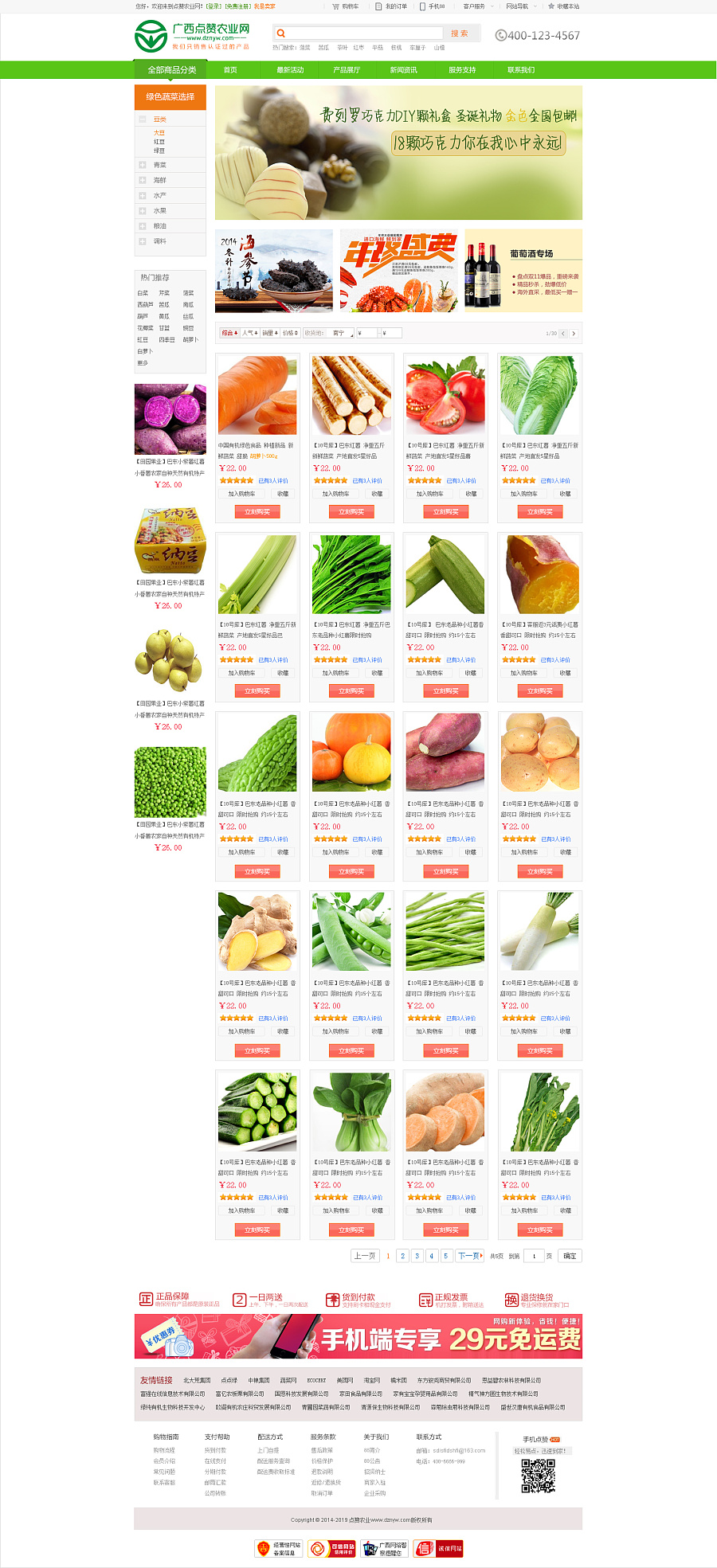Open the 产品展厅 navigation tab
The width and height of the screenshot is (717, 1568).
point(347,70)
